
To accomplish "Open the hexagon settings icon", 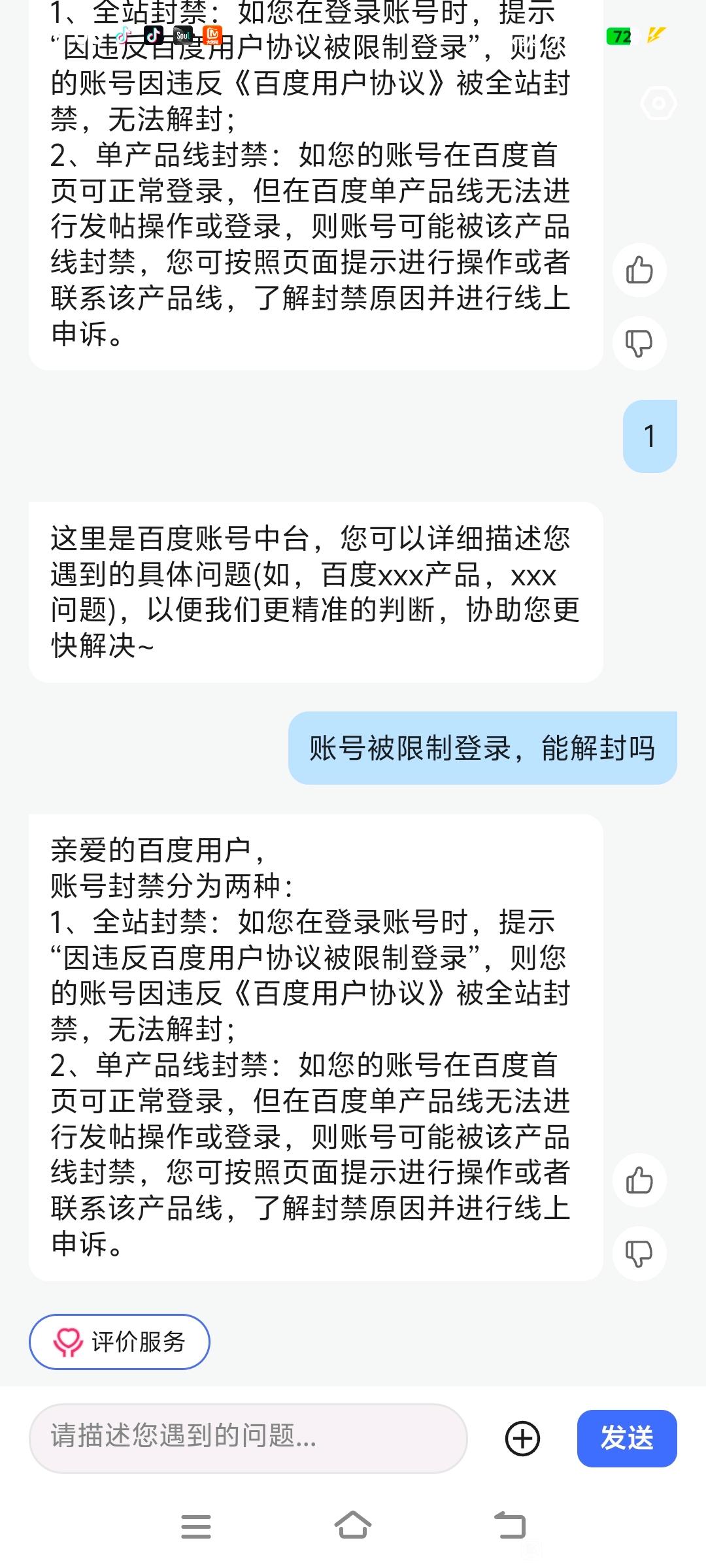I will click(x=658, y=103).
